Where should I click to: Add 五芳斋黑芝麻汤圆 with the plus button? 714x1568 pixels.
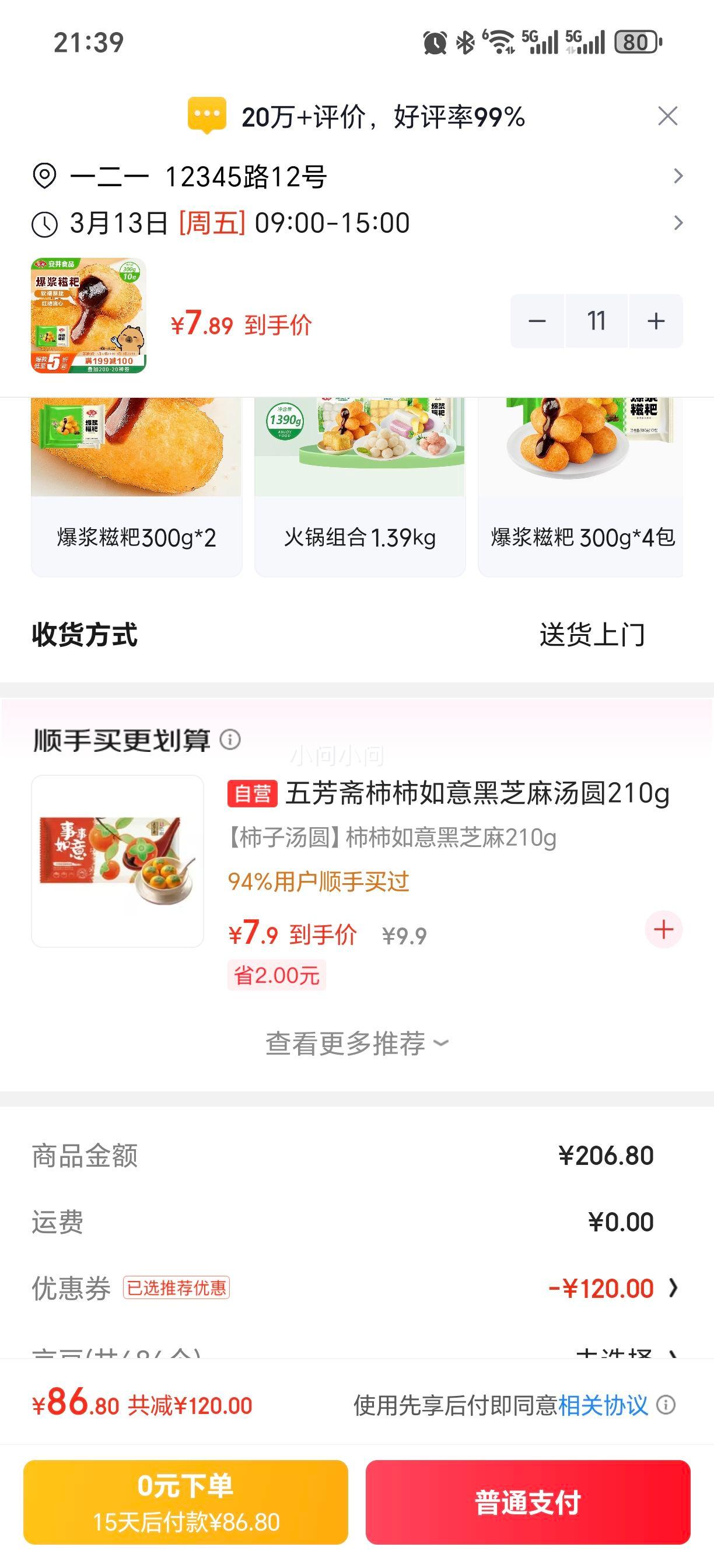663,929
